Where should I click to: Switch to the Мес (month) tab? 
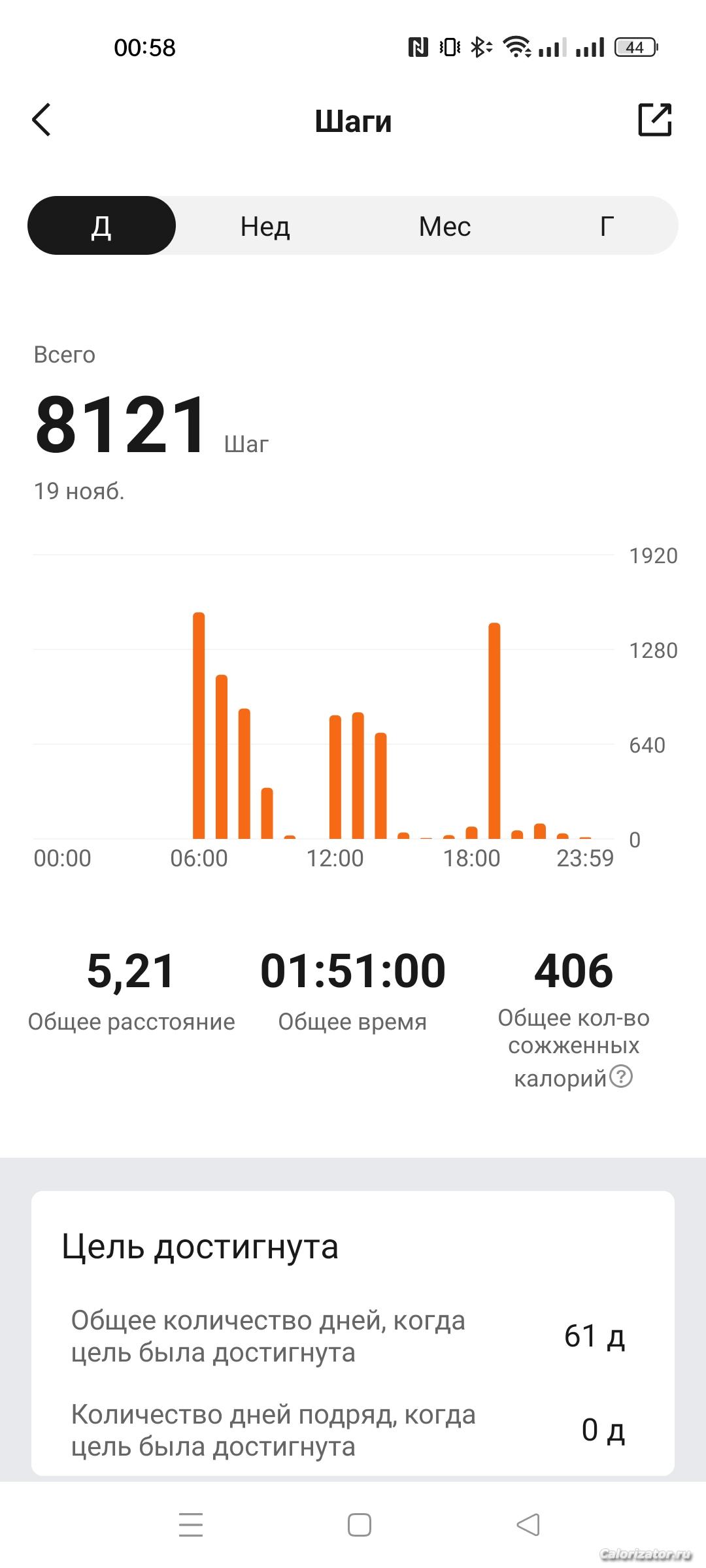[x=445, y=226]
